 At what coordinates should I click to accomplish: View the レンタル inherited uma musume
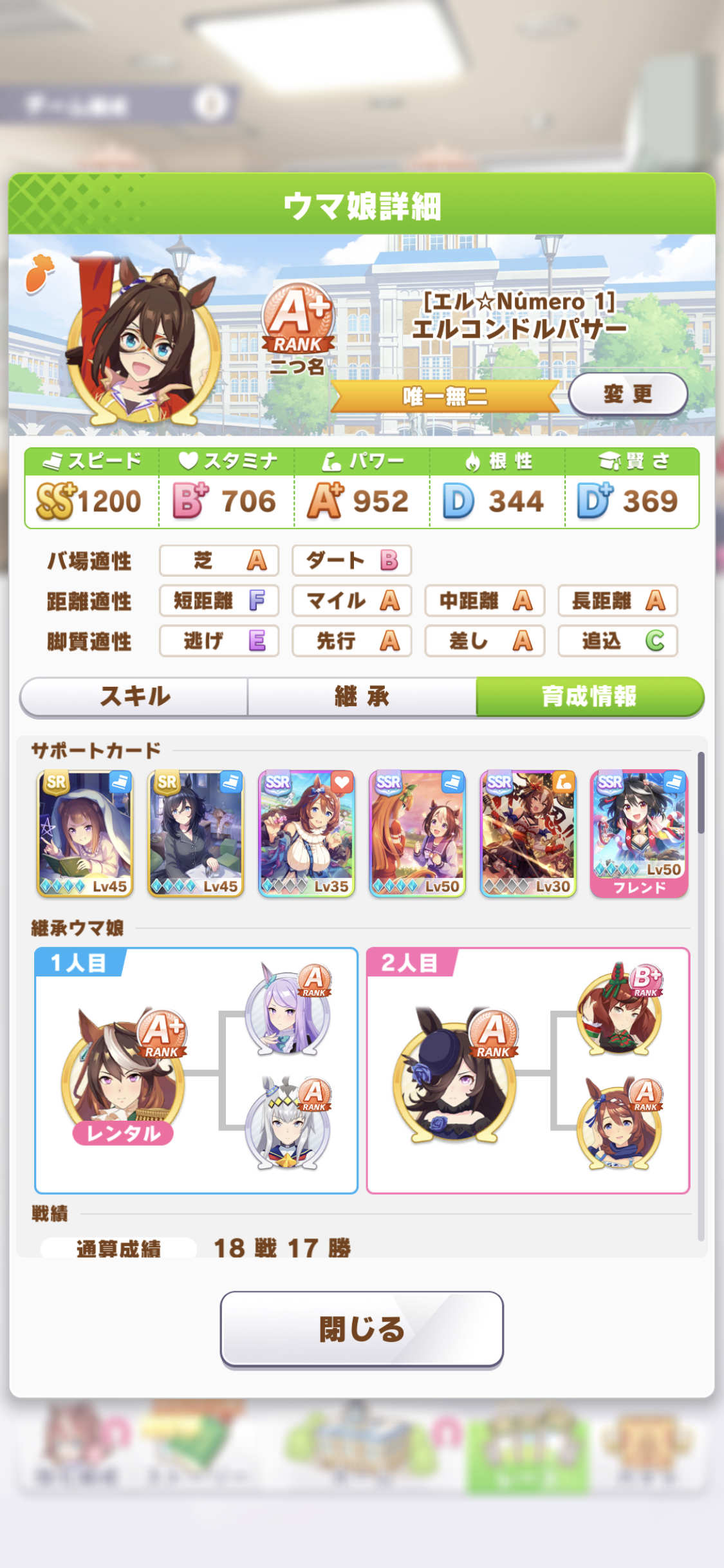click(x=123, y=1076)
